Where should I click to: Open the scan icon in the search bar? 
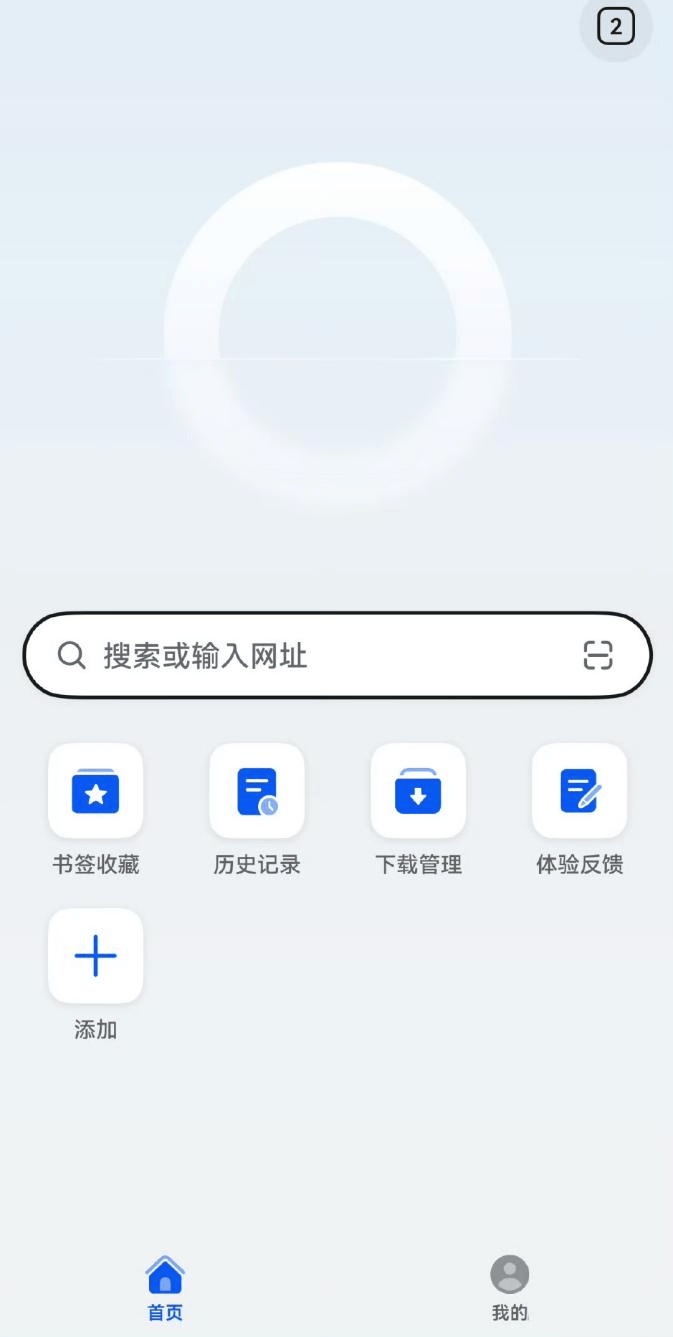(598, 655)
